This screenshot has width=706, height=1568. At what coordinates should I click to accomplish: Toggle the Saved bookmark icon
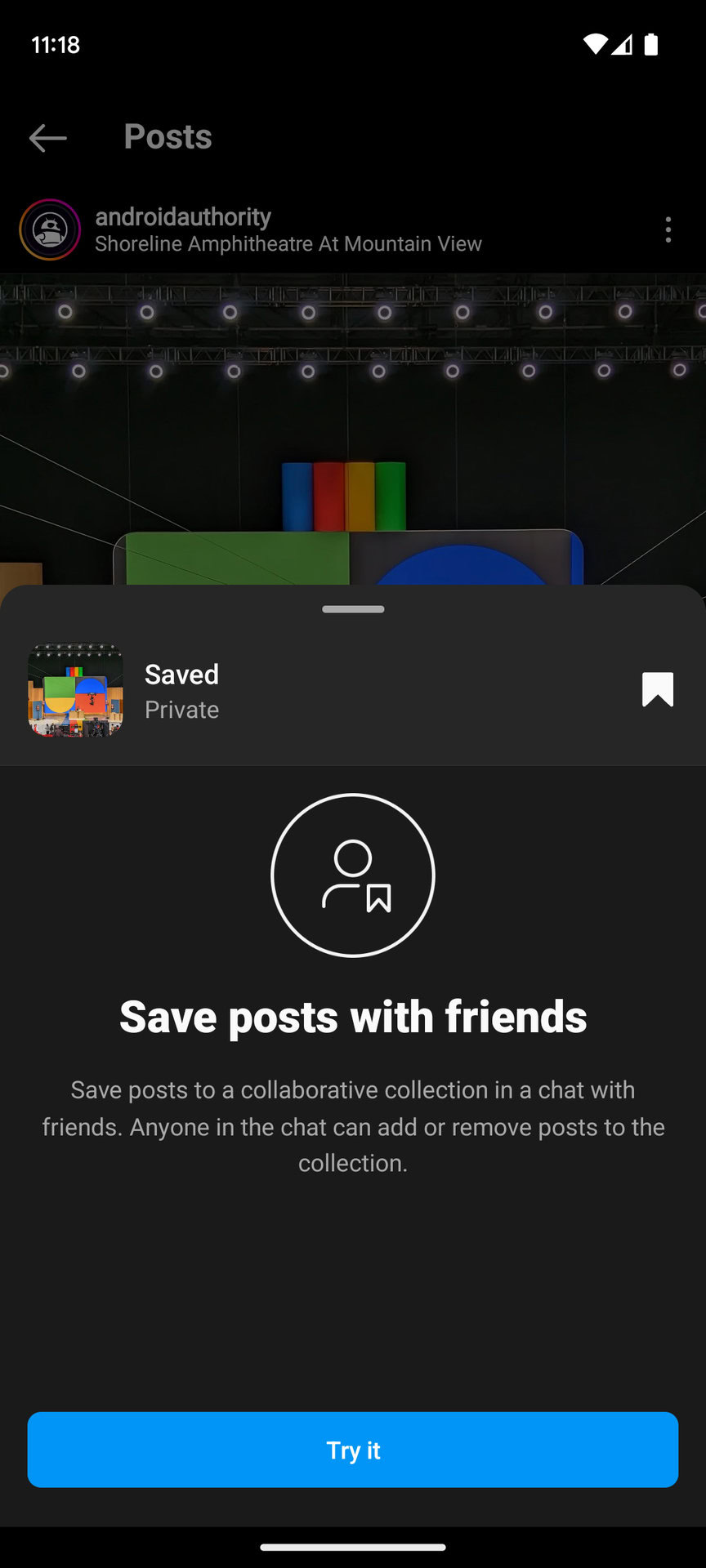click(657, 689)
